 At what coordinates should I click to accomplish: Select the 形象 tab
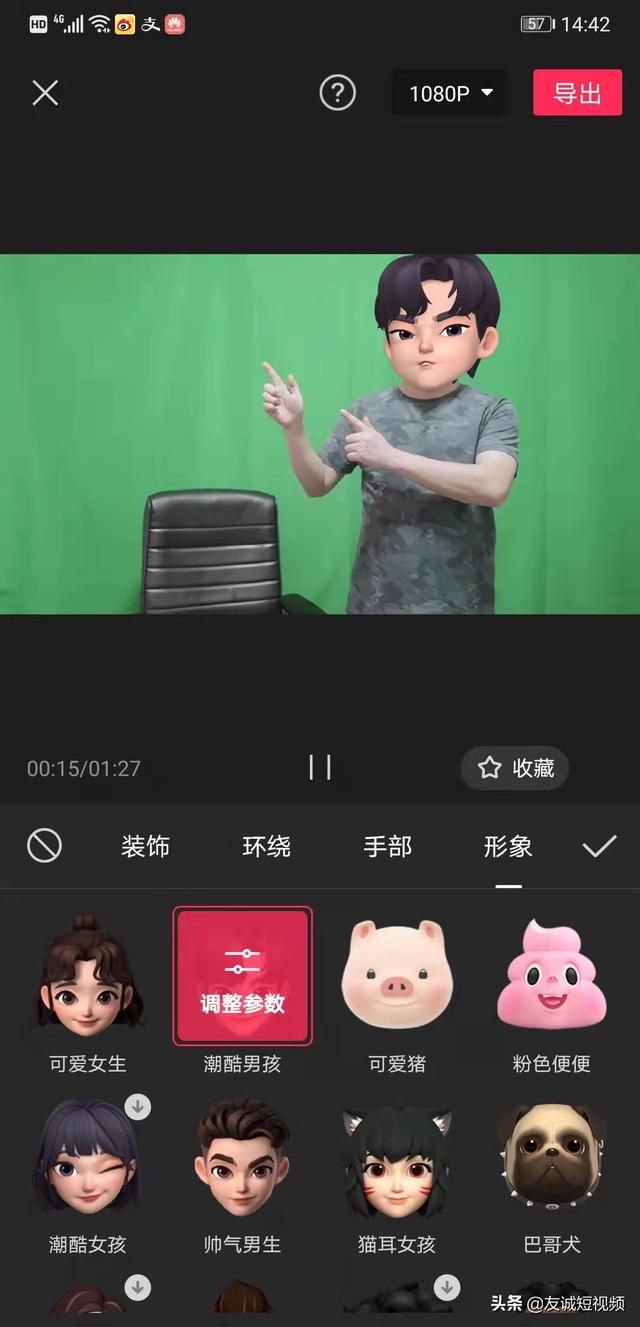(508, 847)
